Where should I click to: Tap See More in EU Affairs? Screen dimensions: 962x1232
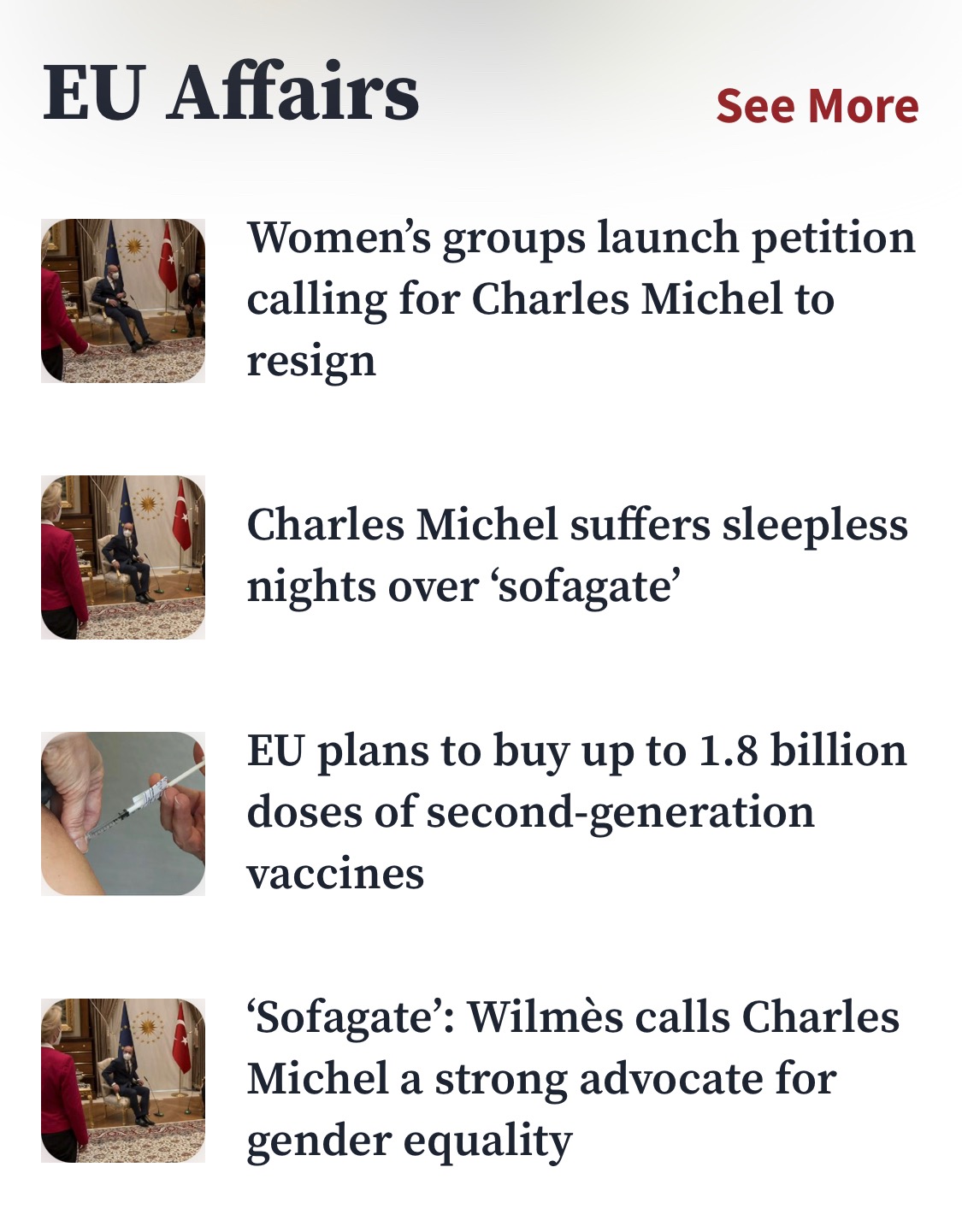[817, 106]
